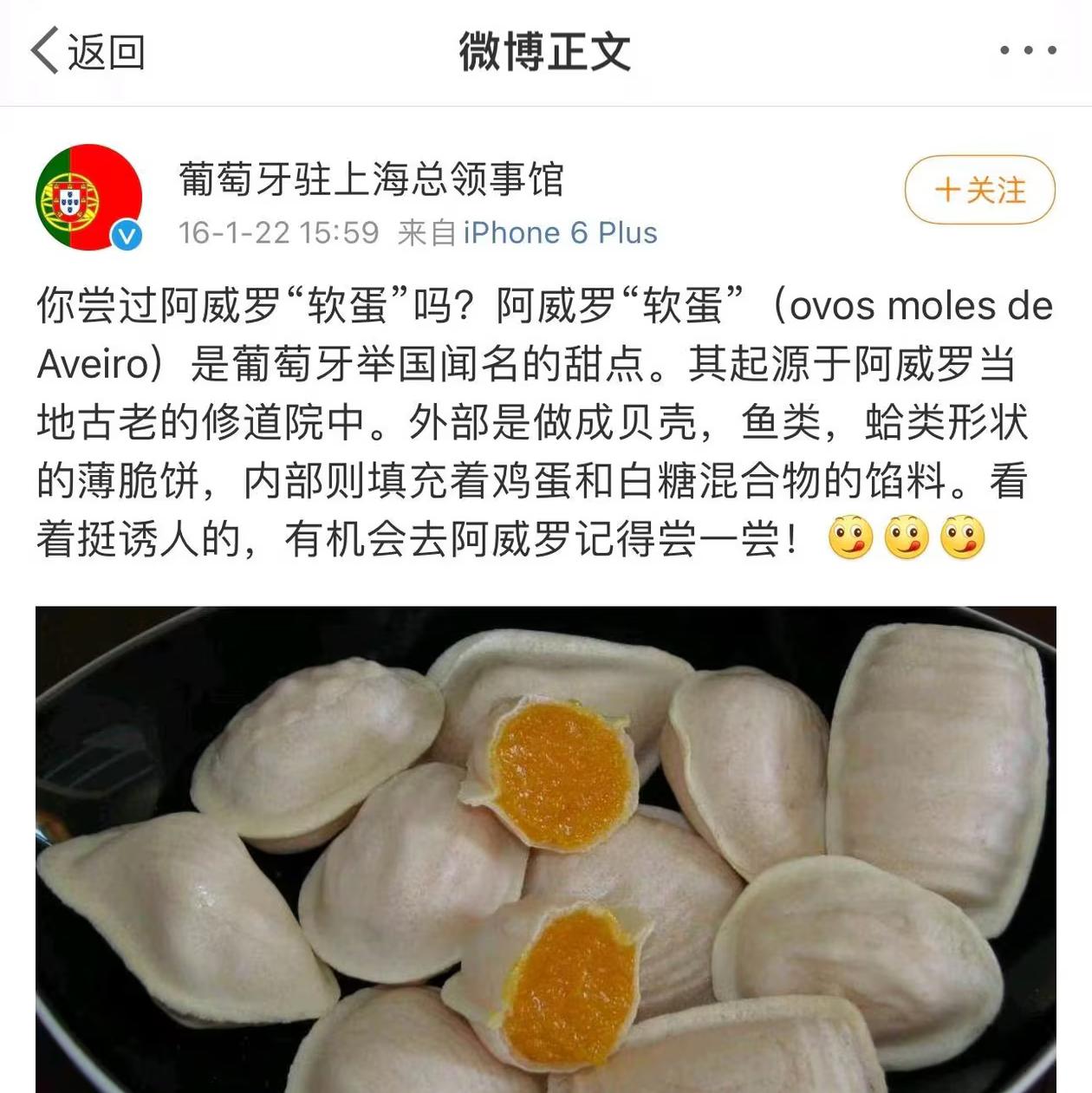Open the Portugal flag profile avatar

tap(88, 198)
